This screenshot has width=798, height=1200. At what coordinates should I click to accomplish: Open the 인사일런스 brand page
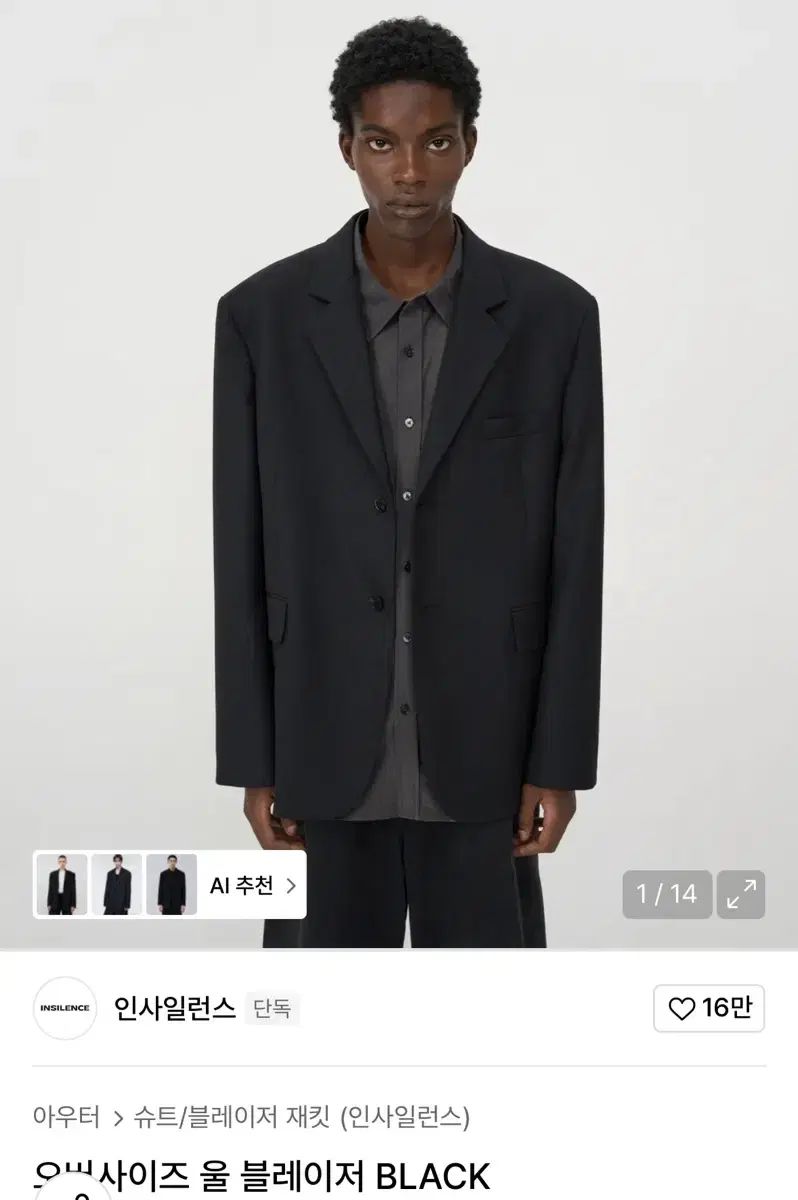click(175, 1008)
